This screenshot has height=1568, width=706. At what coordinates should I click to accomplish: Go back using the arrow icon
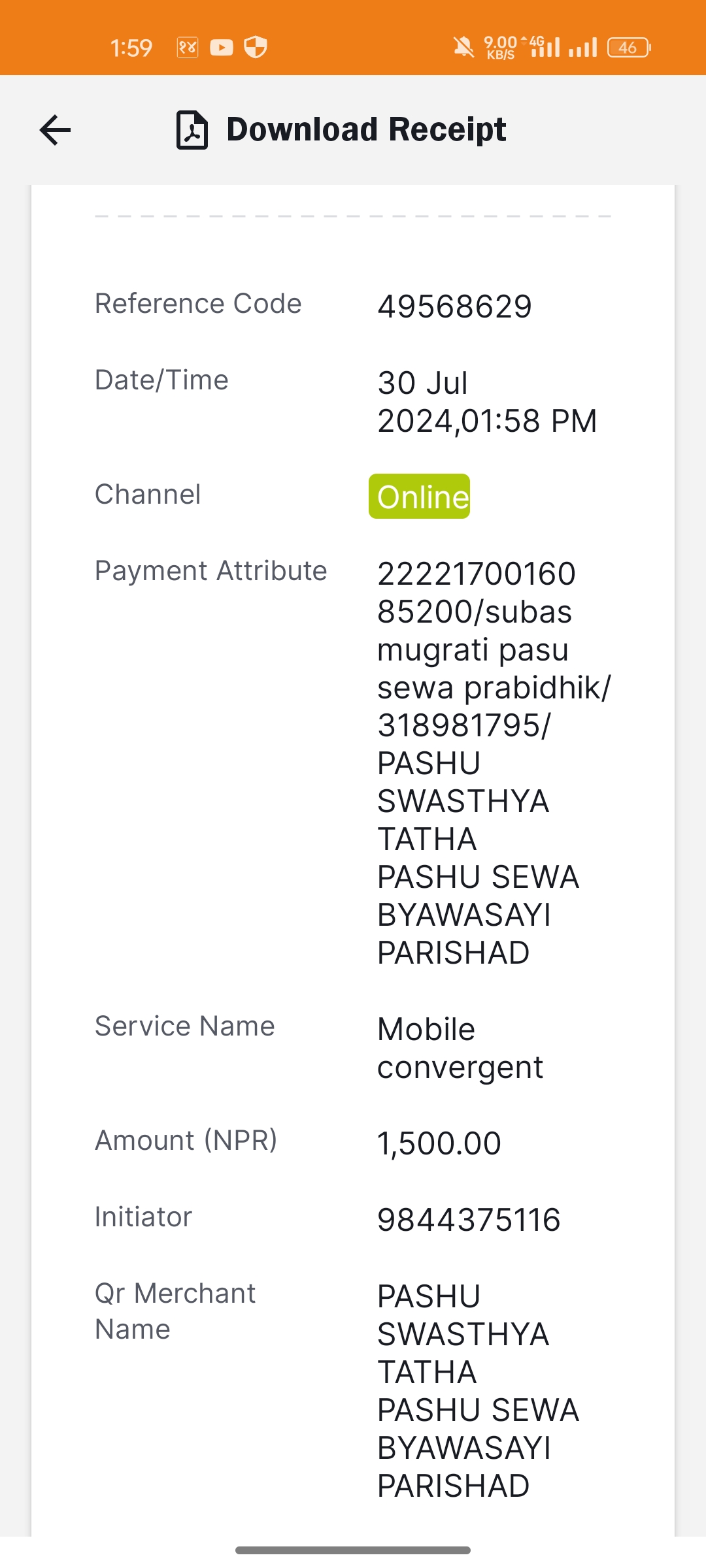pos(56,130)
